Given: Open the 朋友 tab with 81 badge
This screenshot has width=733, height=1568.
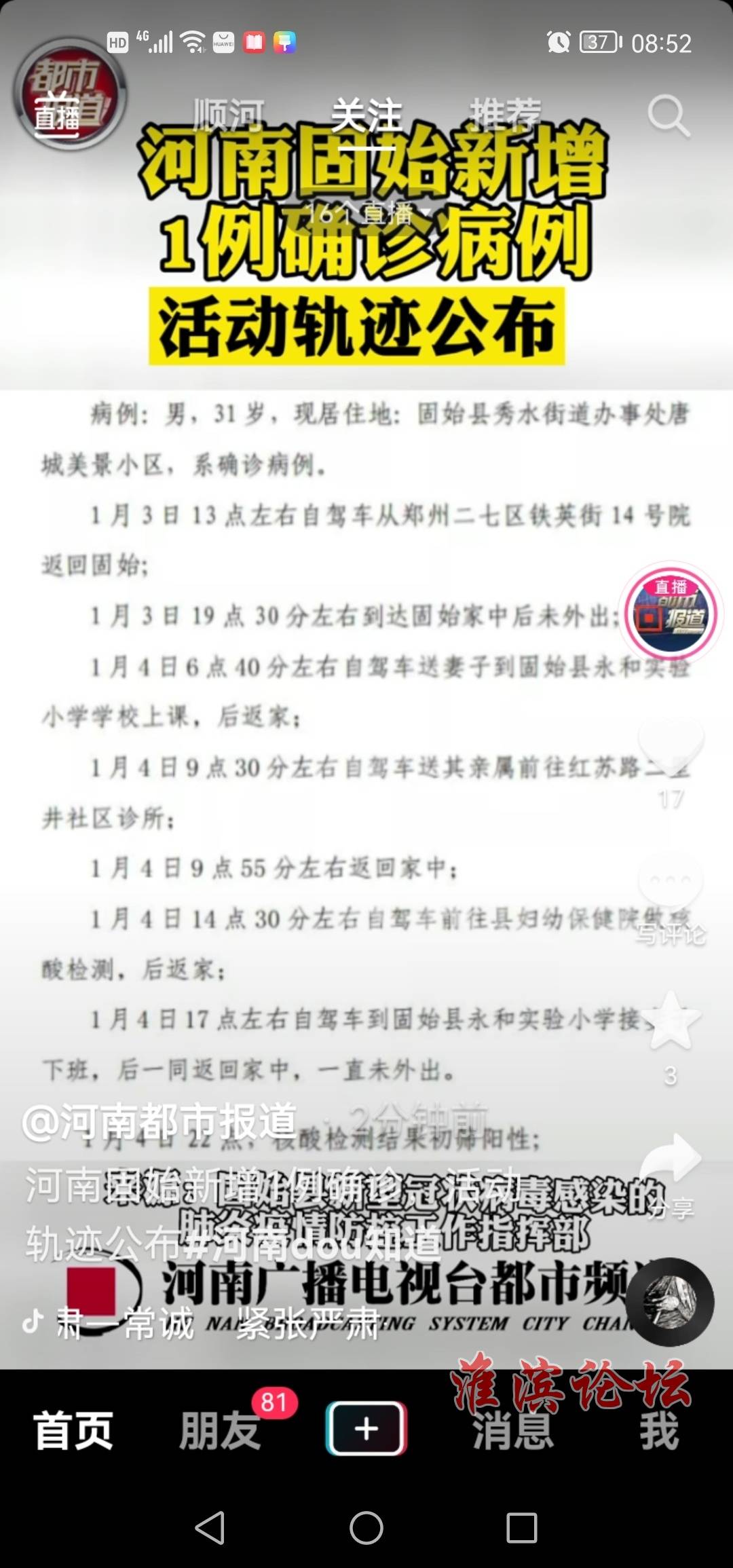Looking at the screenshot, I should coord(220,1430).
